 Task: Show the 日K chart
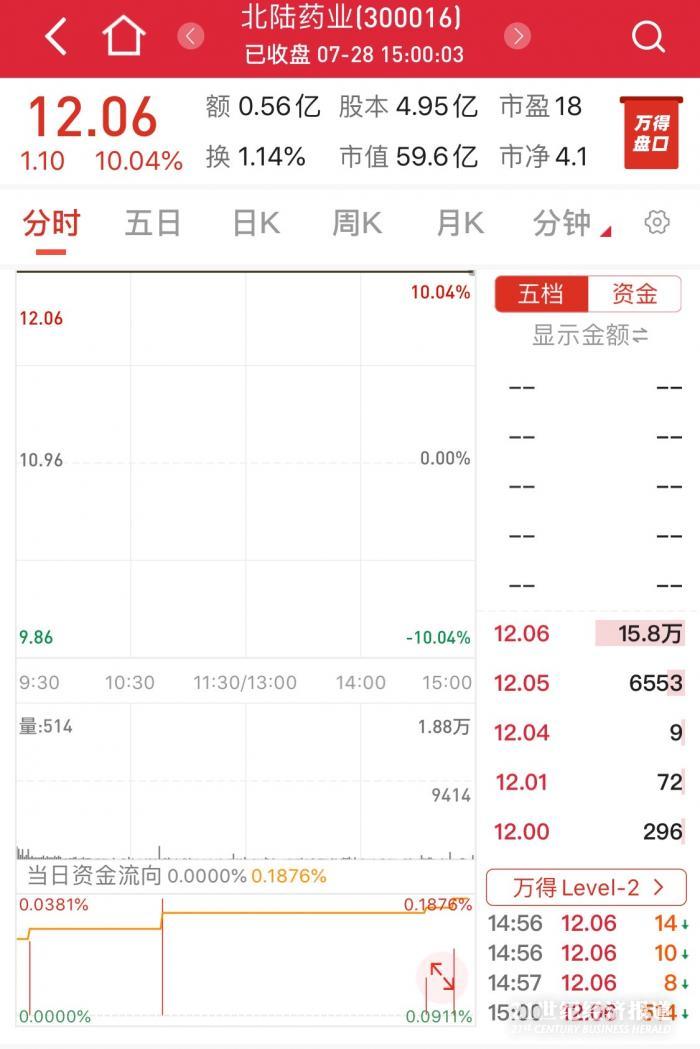pos(256,222)
